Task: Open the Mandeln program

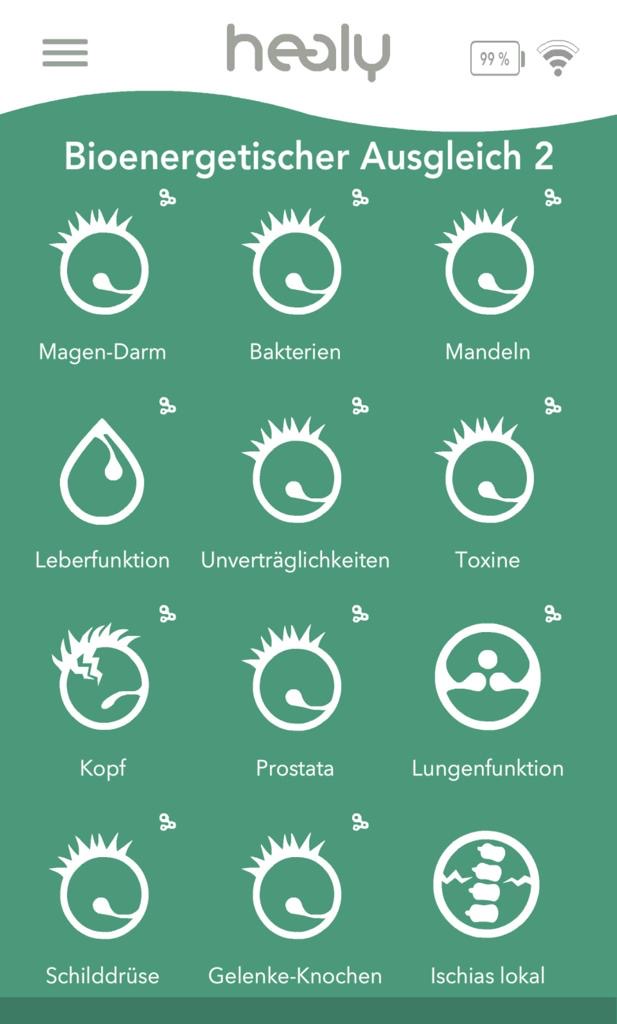Action: point(488,268)
